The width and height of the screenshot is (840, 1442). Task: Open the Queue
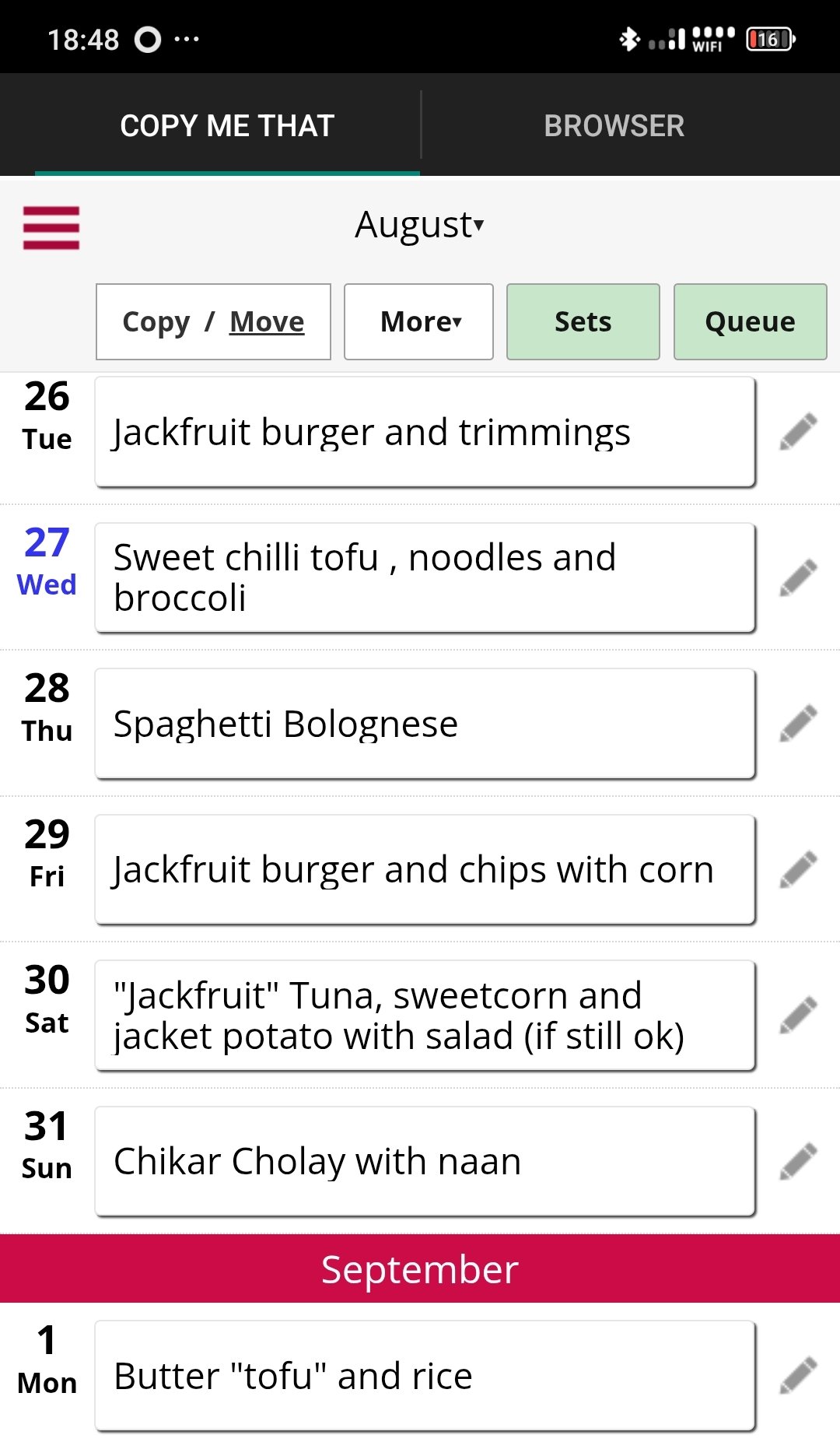coord(750,321)
